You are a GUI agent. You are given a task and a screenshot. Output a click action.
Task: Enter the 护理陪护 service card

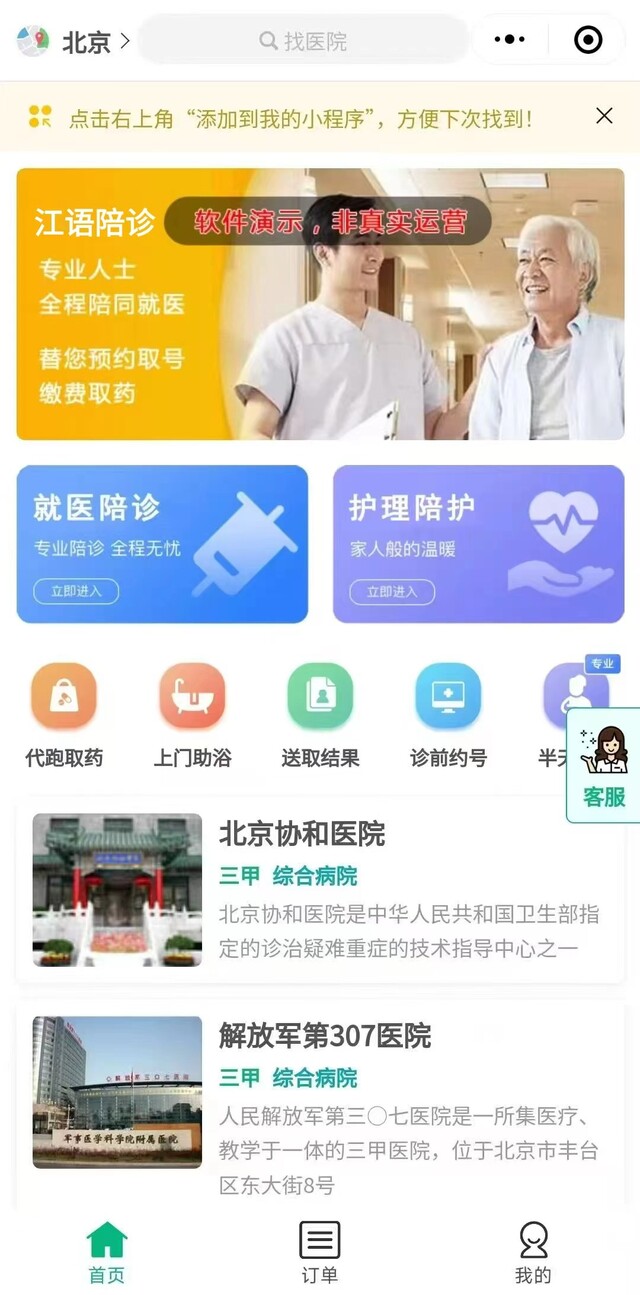(478, 544)
